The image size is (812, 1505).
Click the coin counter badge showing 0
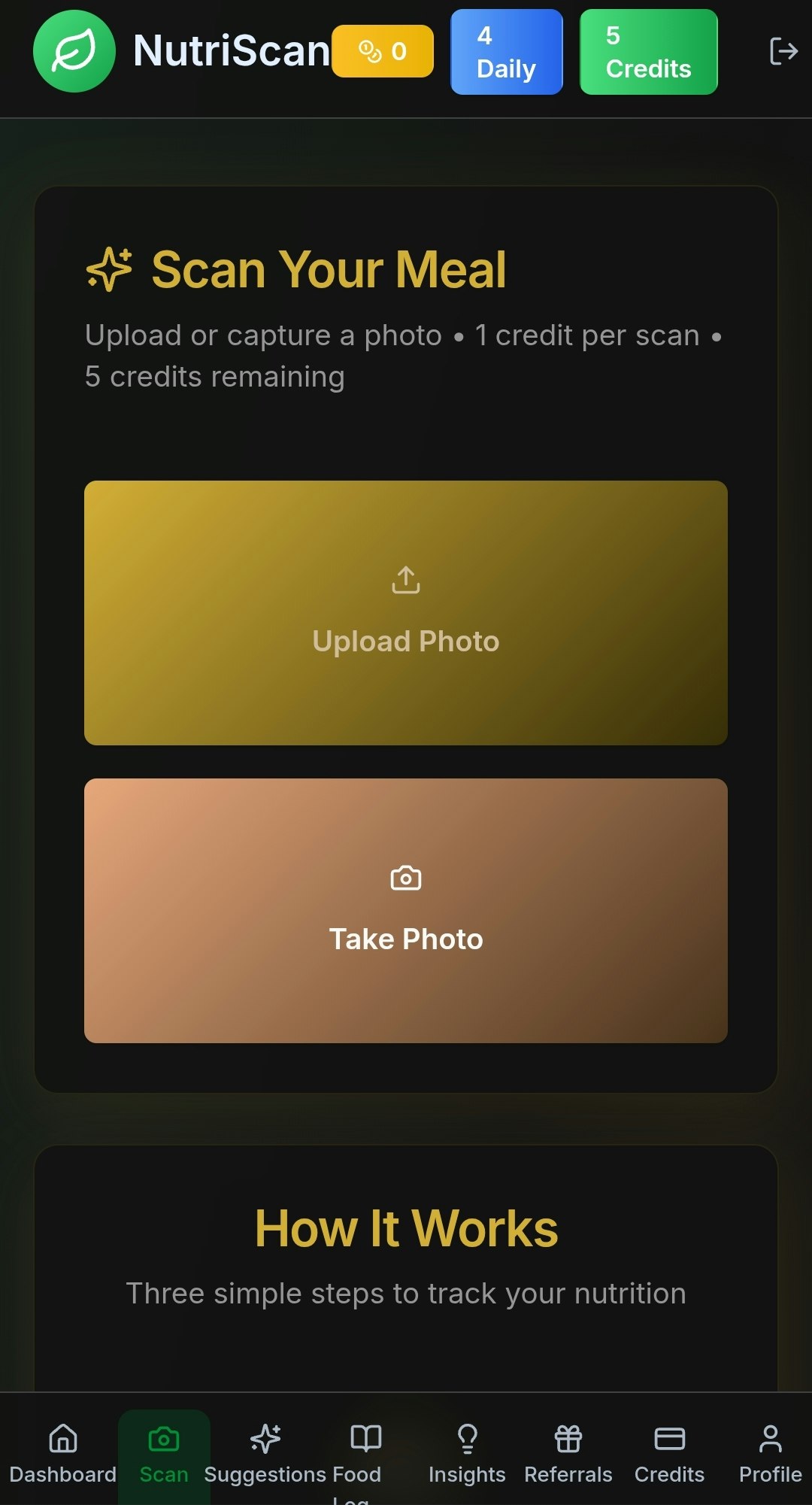click(x=383, y=51)
